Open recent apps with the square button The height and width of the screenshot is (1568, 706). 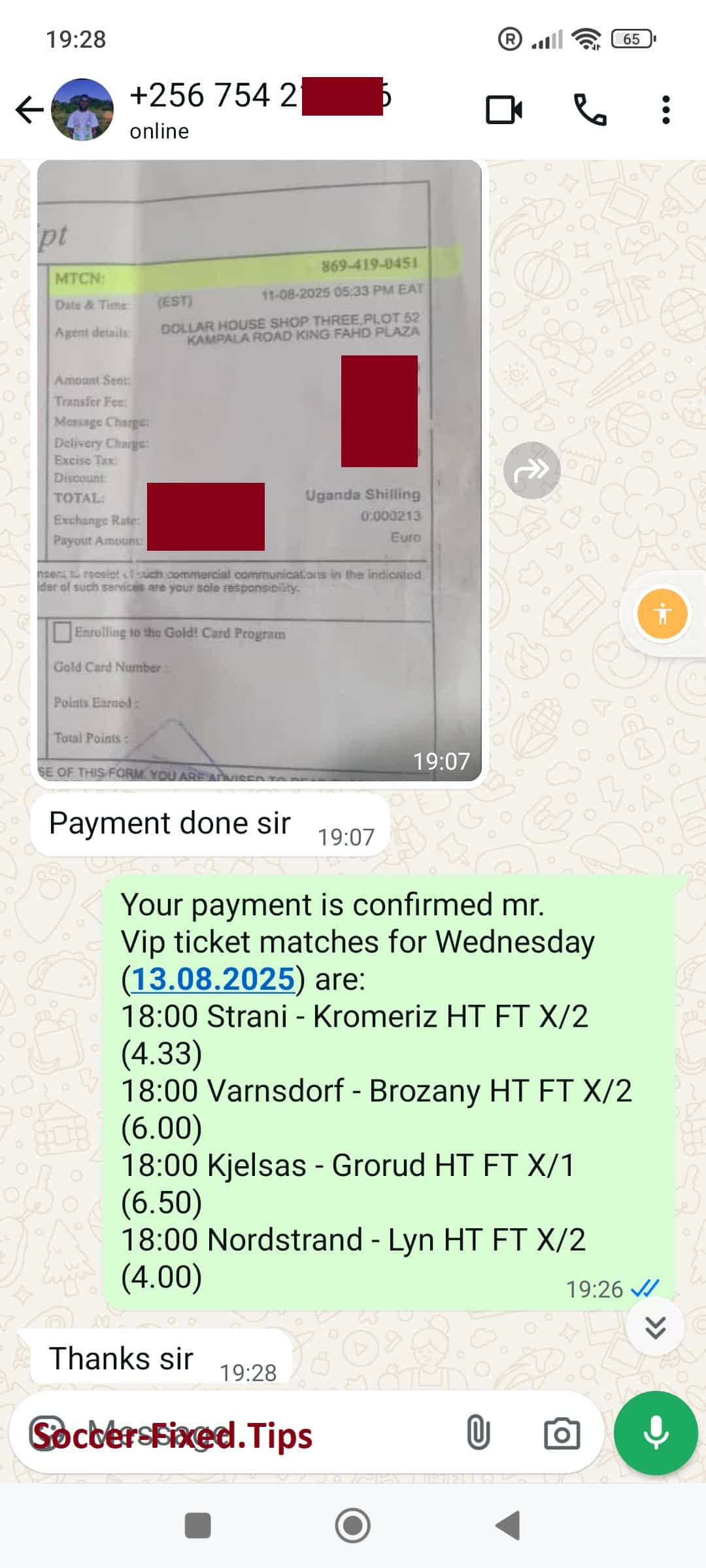(198, 1526)
